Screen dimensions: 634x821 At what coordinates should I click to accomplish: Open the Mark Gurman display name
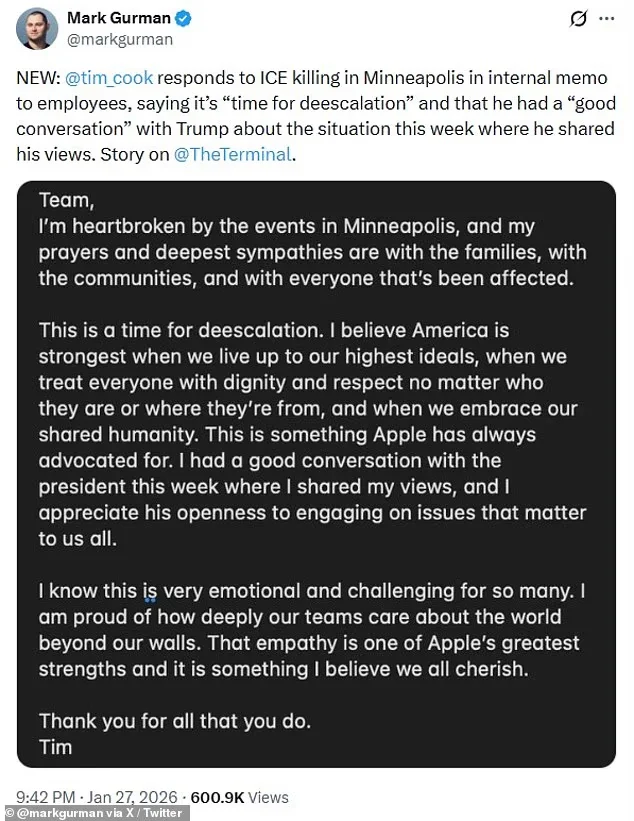click(121, 18)
